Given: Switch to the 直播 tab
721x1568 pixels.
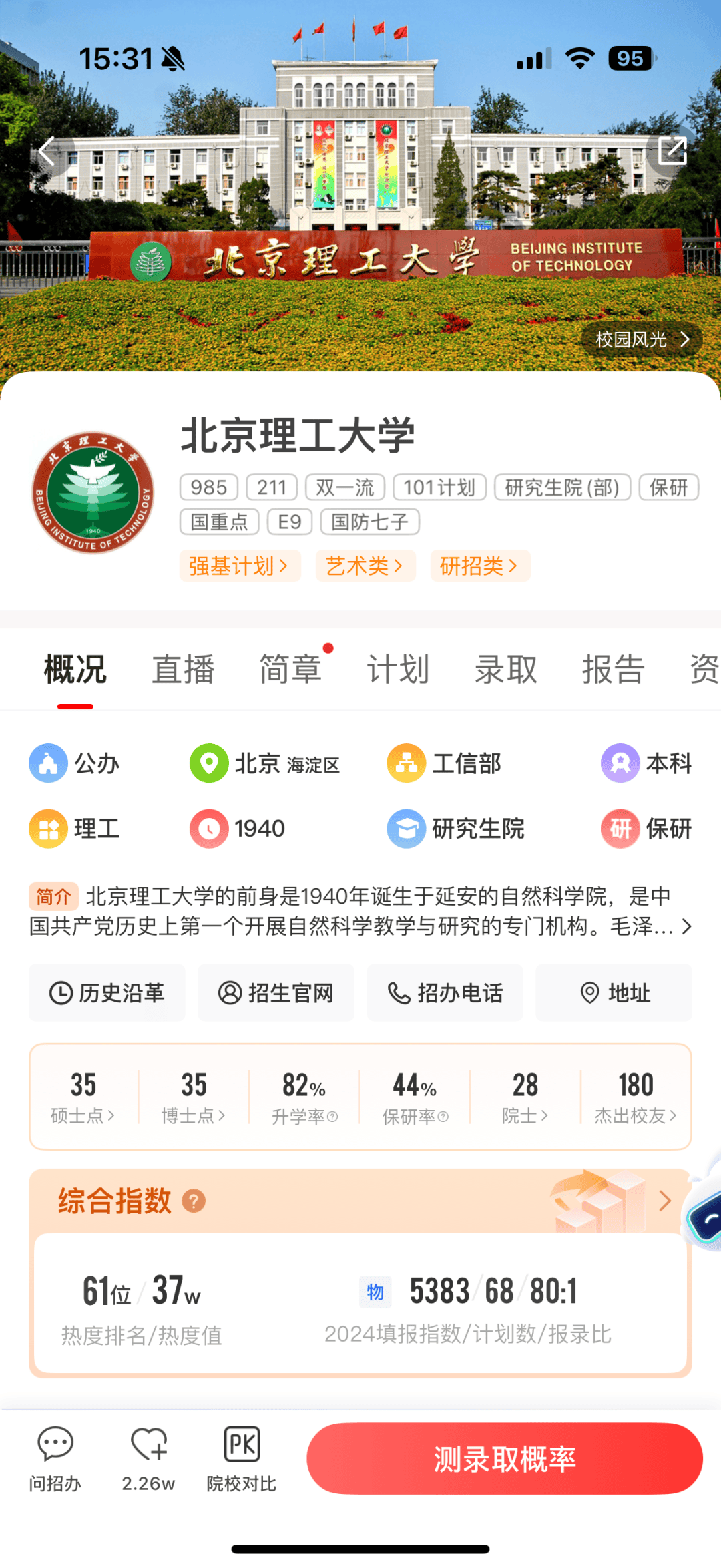Looking at the screenshot, I should [183, 669].
